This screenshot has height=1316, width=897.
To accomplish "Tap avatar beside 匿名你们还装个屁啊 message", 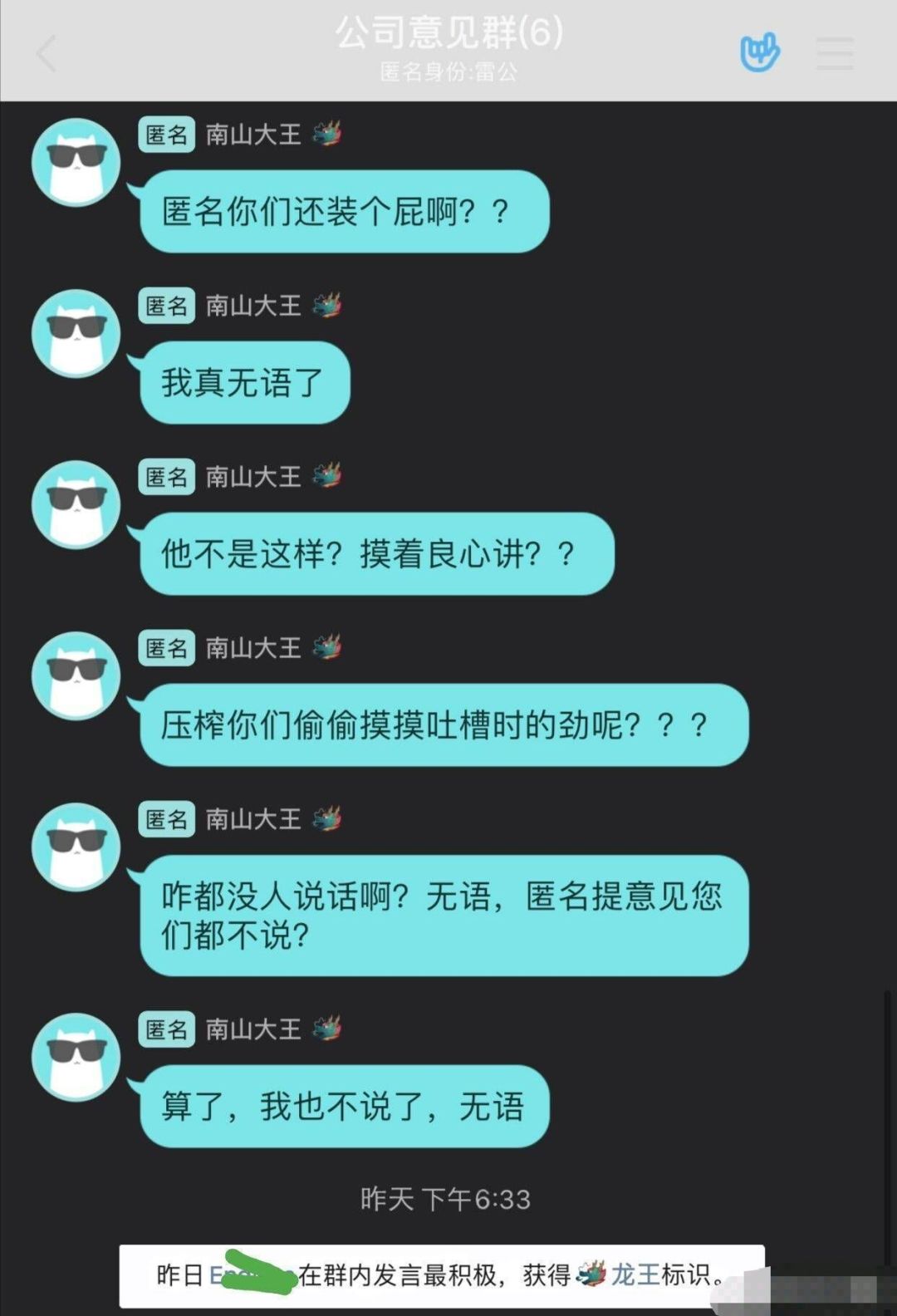I will (76, 163).
